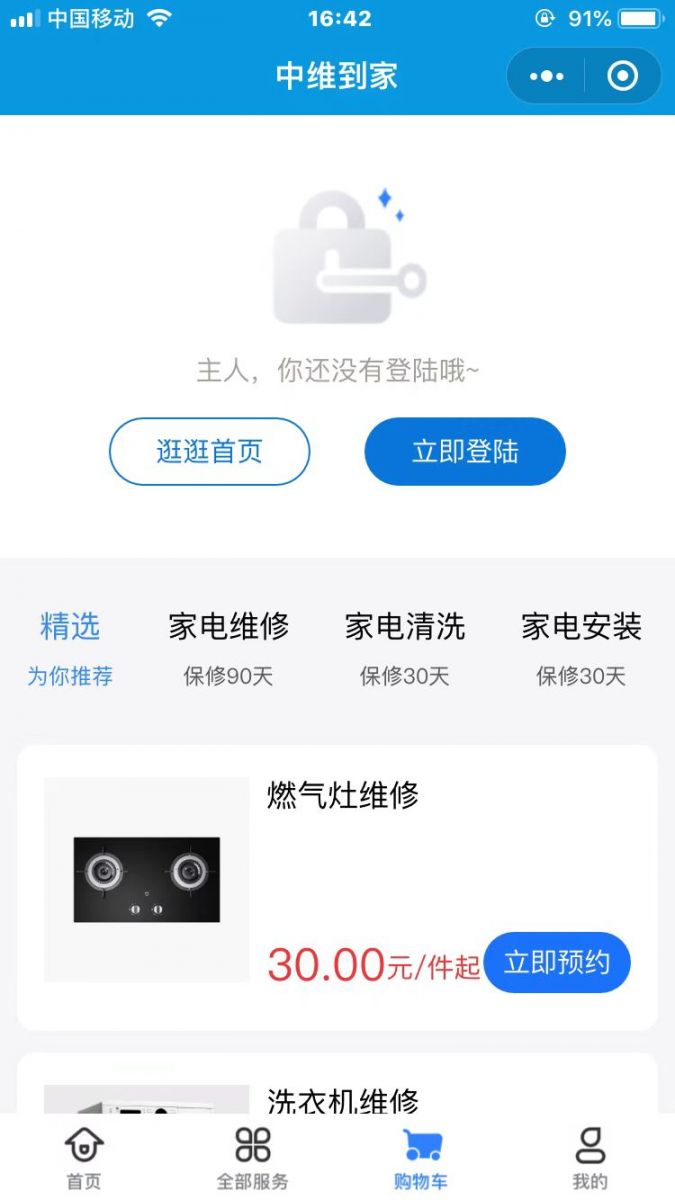The height and width of the screenshot is (1200, 675).
Task: Log in with 立即登陆 button
Action: pyautogui.click(x=465, y=451)
